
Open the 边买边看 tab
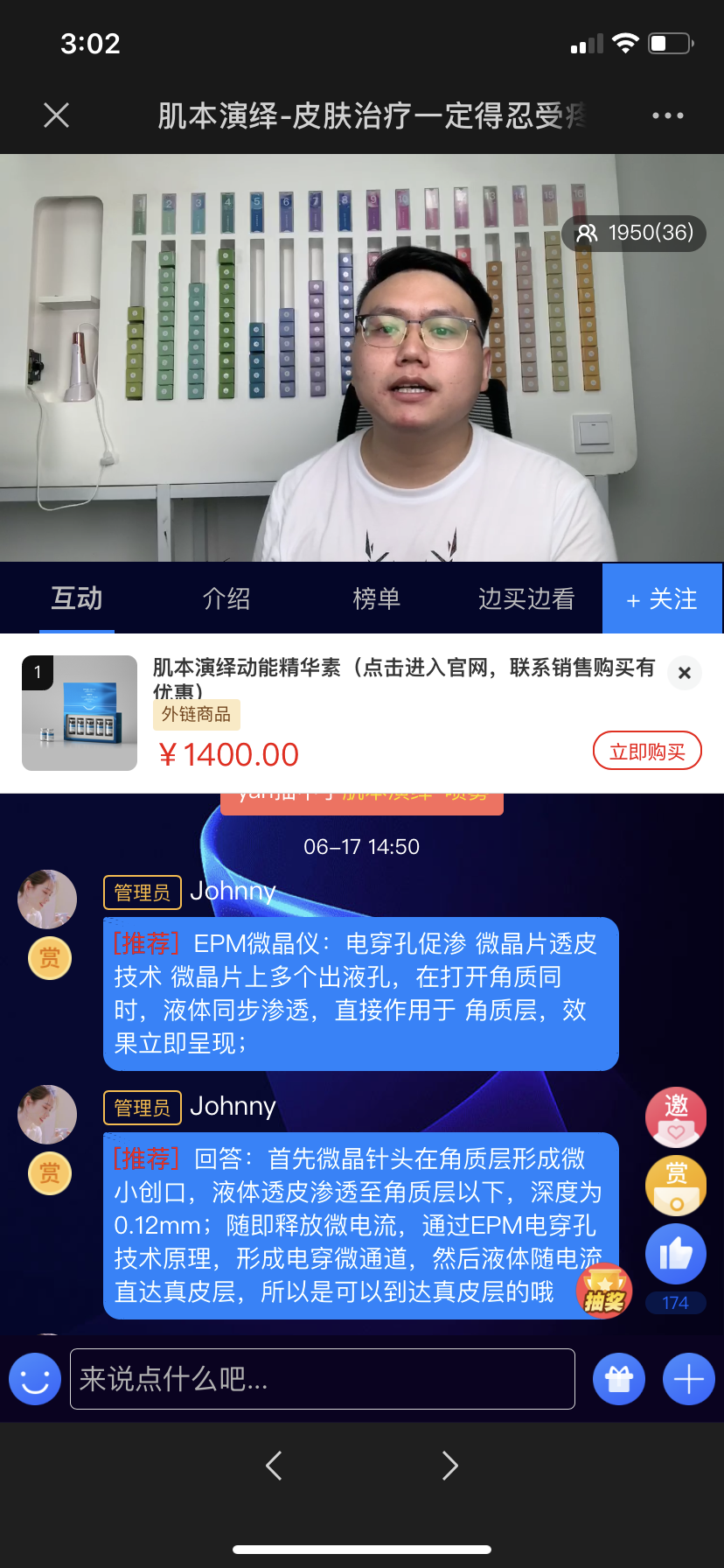[526, 598]
